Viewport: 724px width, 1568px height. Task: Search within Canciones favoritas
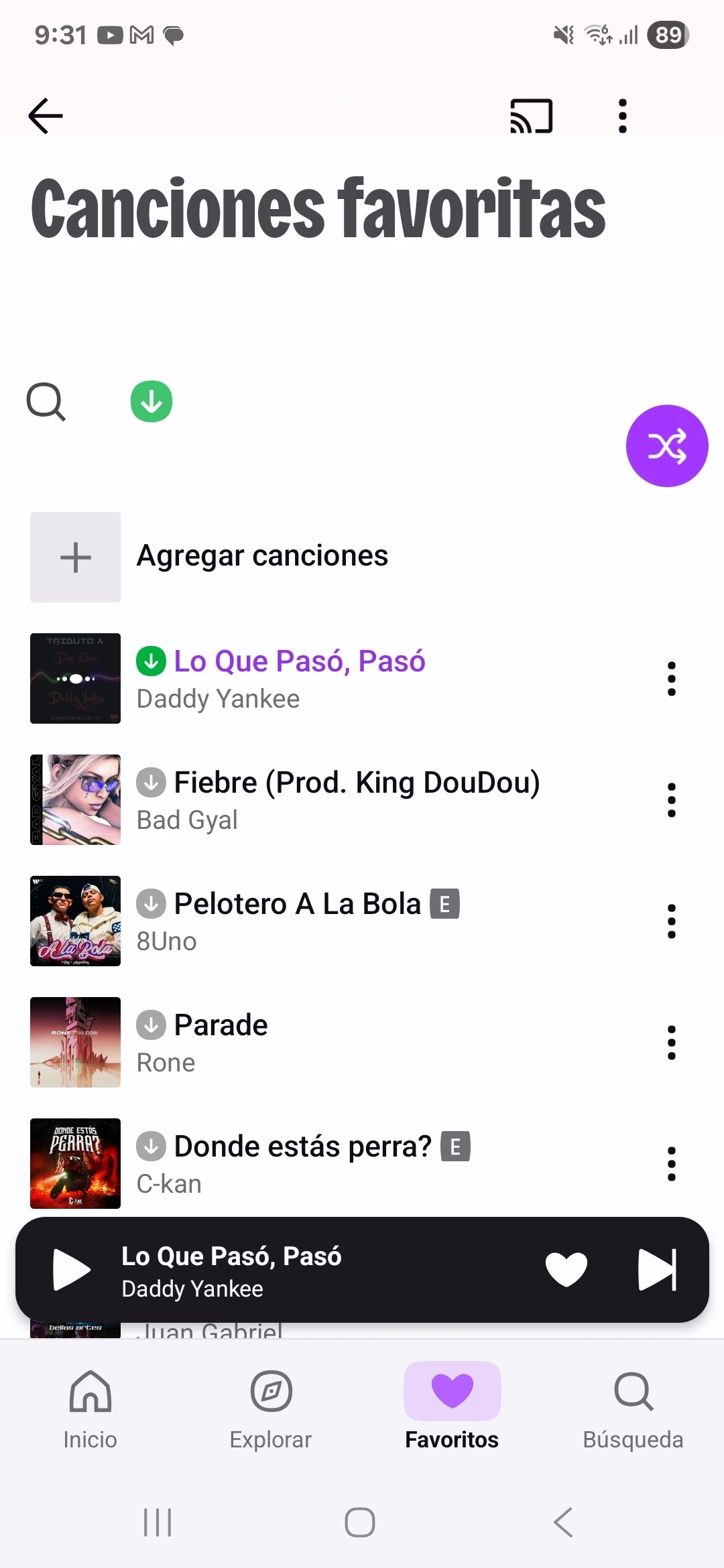tap(46, 402)
